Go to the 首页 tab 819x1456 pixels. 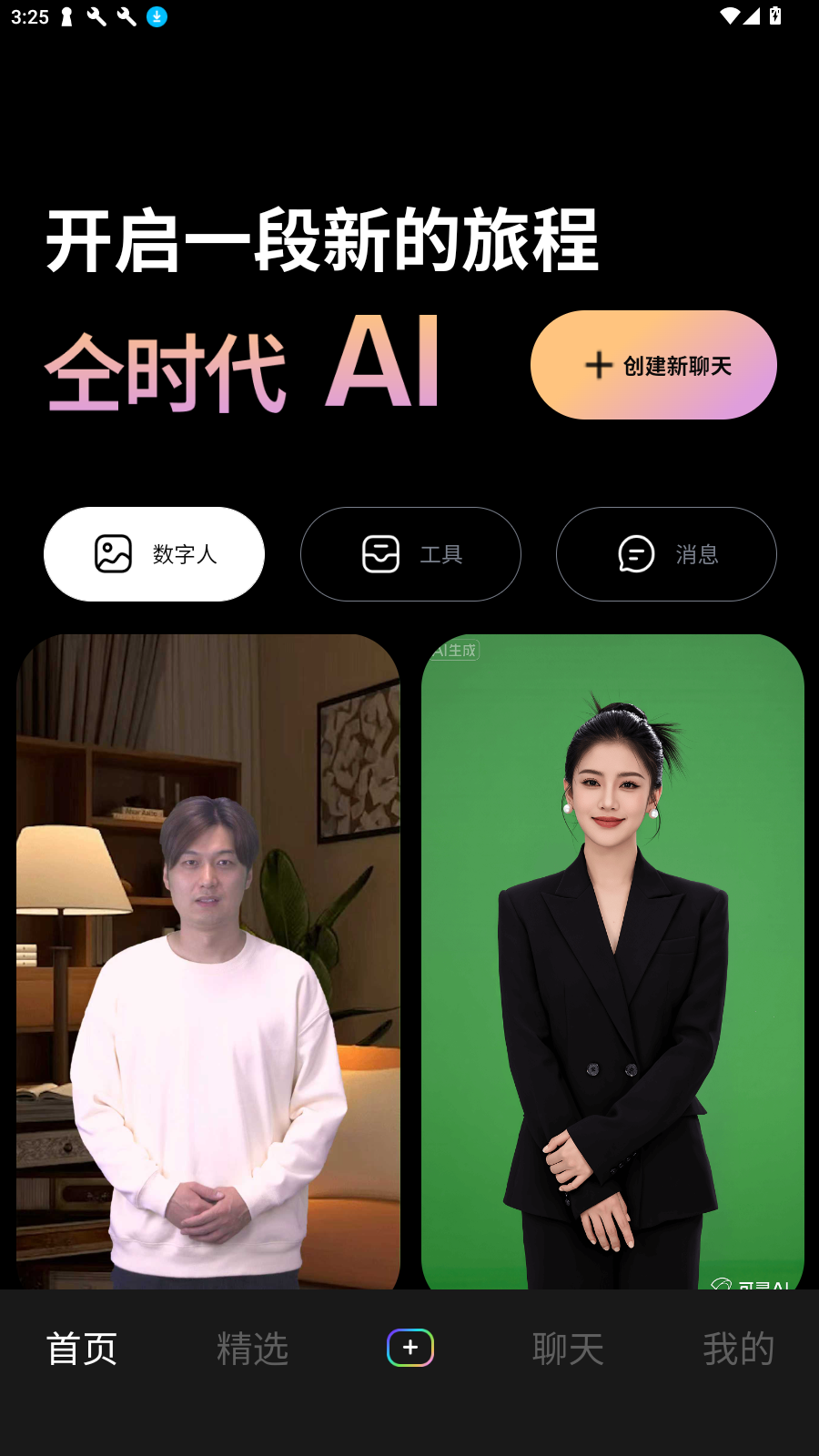click(82, 1348)
